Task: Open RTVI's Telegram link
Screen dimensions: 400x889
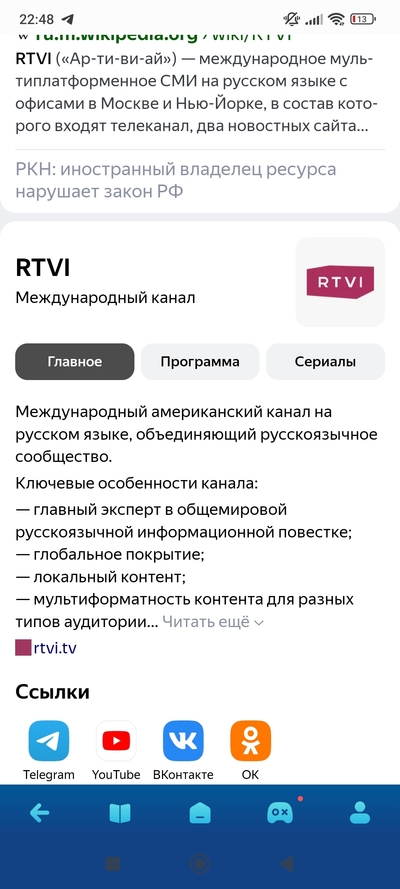Action: tap(49, 750)
